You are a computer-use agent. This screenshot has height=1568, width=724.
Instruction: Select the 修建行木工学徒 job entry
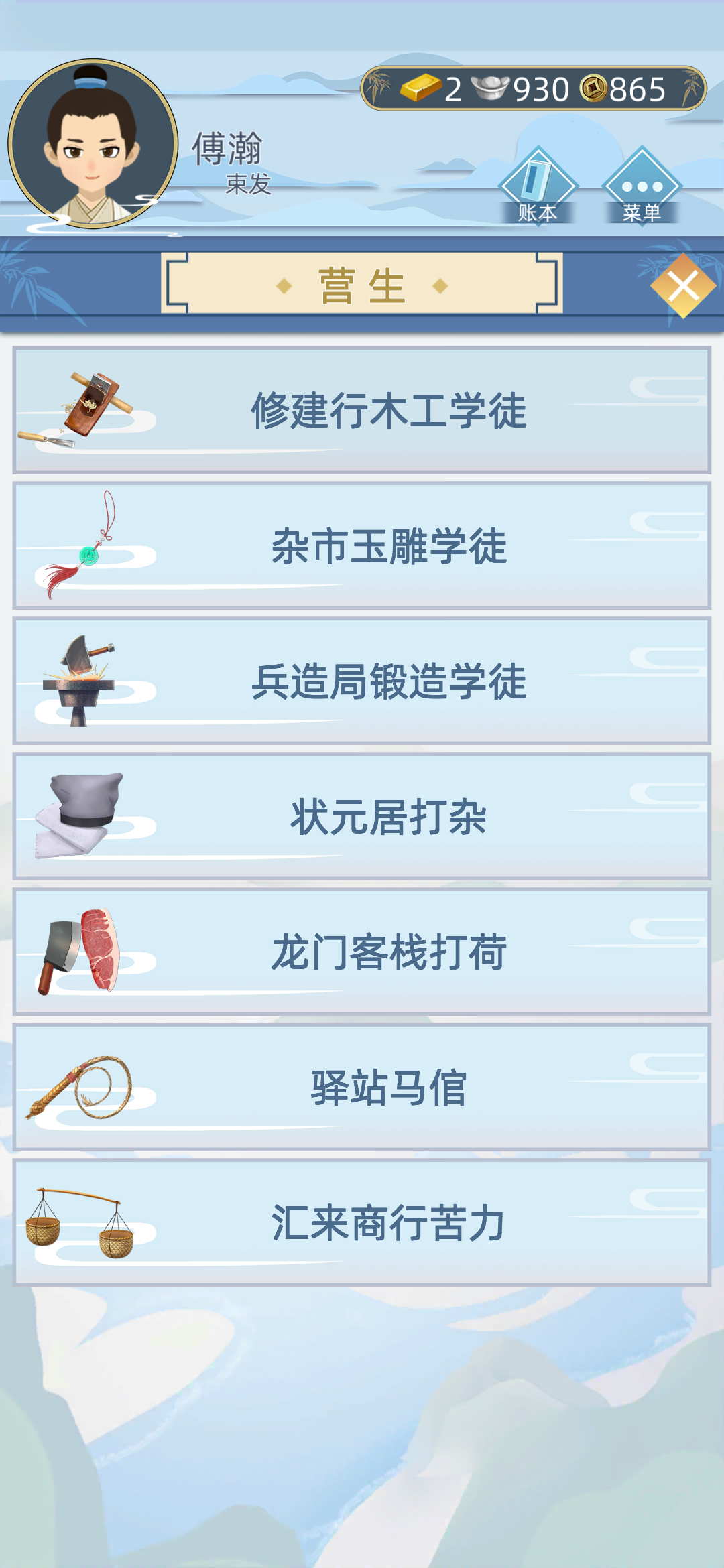coord(389,409)
